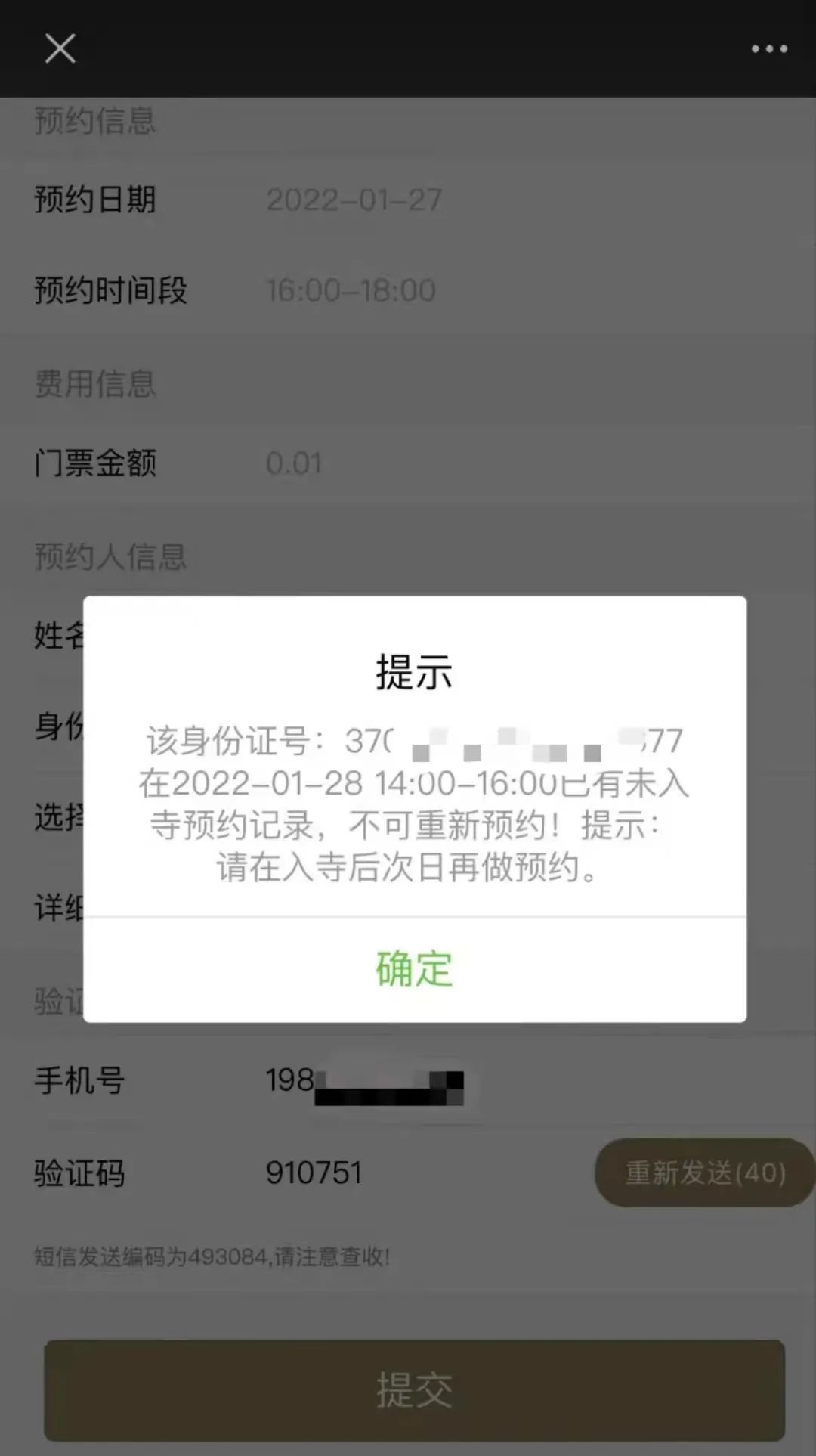Open the three-dot overflow menu

[x=769, y=49]
